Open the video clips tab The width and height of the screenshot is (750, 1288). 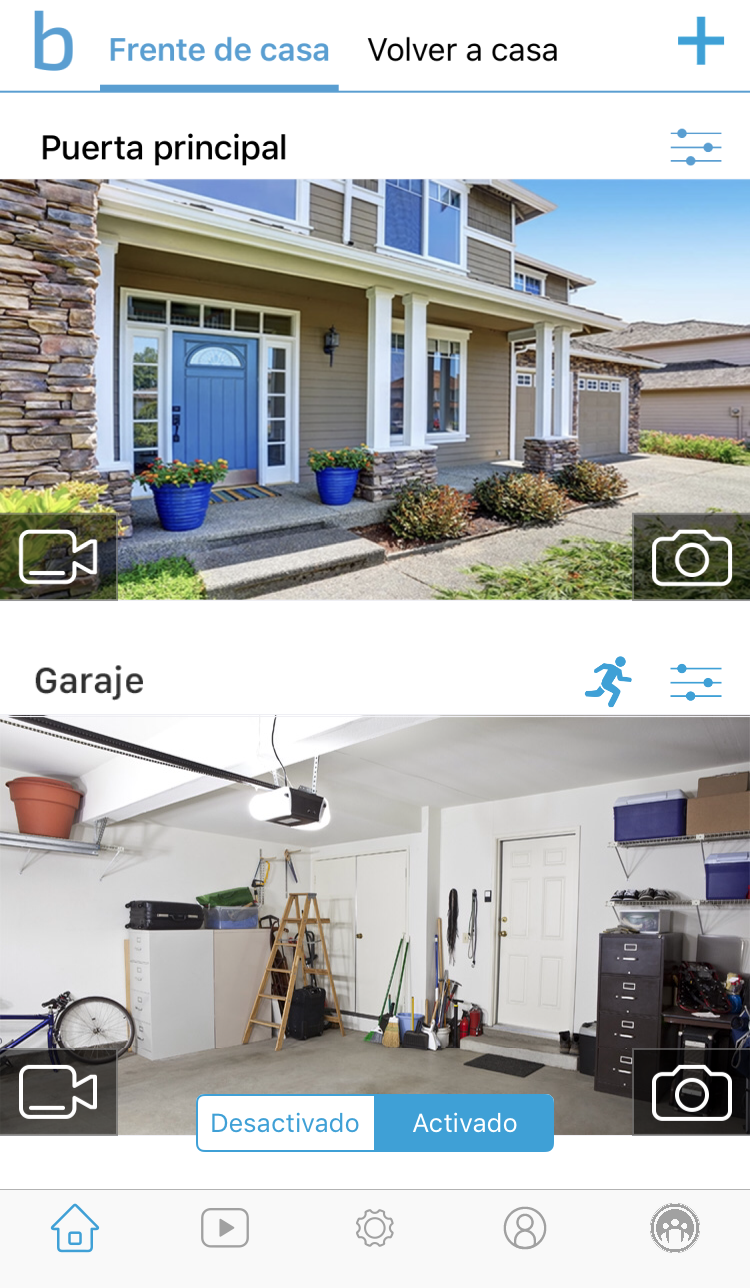click(x=224, y=1227)
